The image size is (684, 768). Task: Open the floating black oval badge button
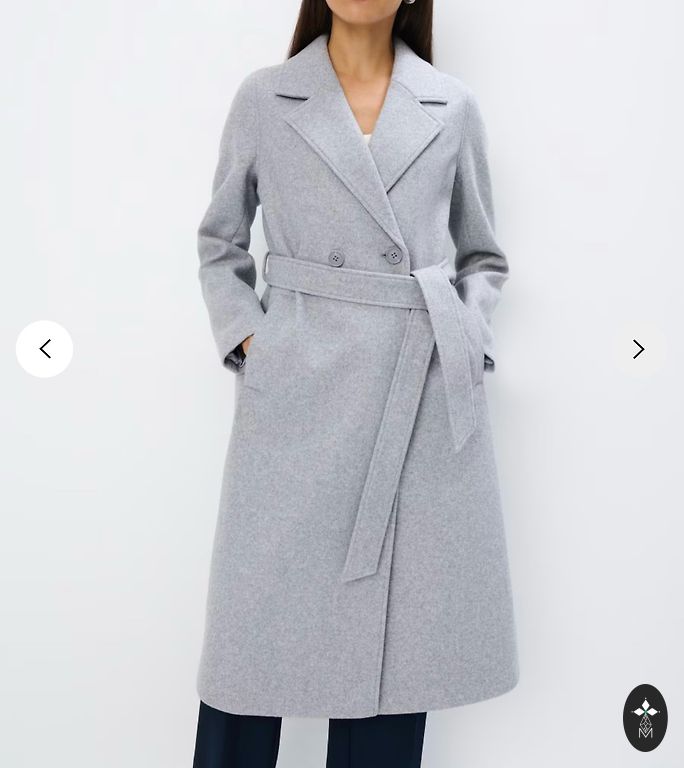[x=645, y=718]
